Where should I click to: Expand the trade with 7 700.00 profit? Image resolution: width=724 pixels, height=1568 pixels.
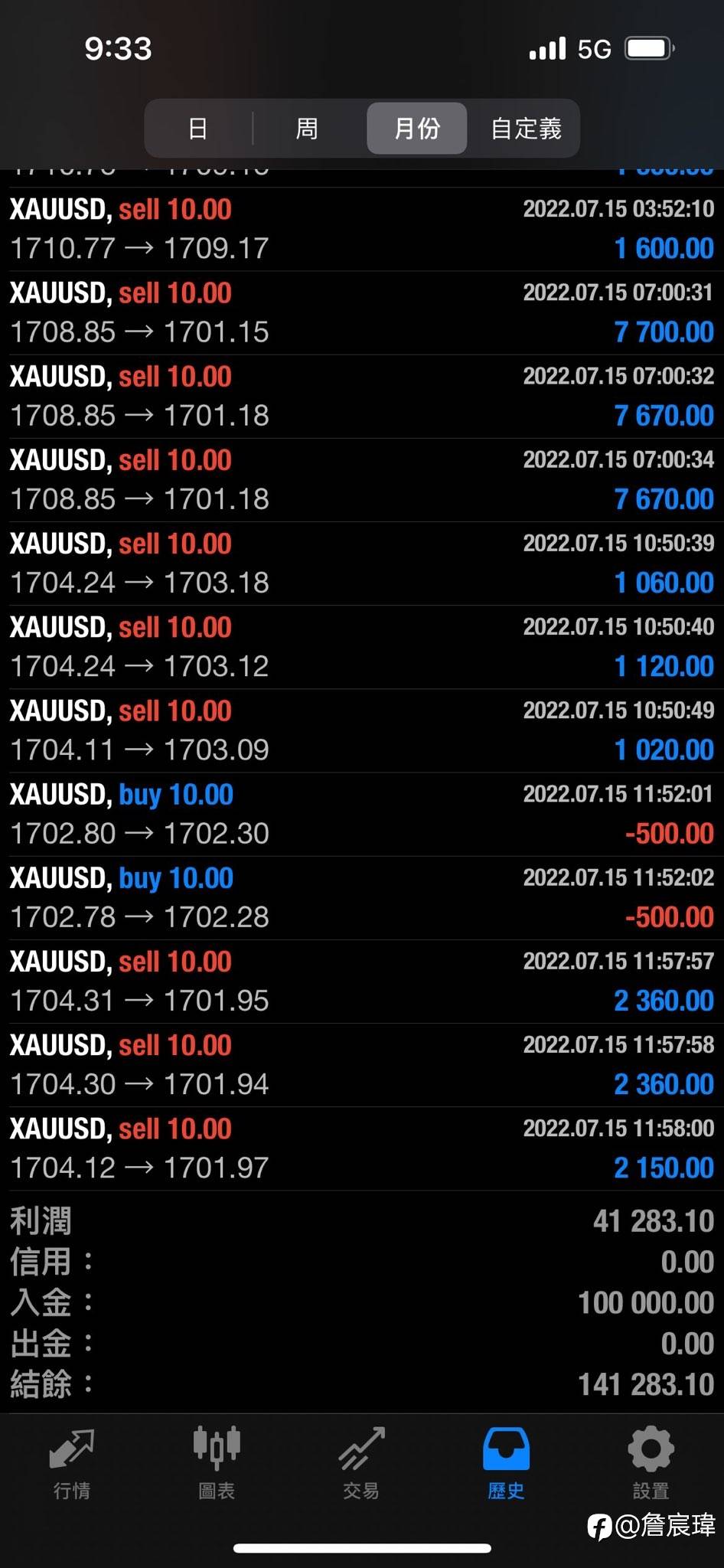click(x=362, y=312)
